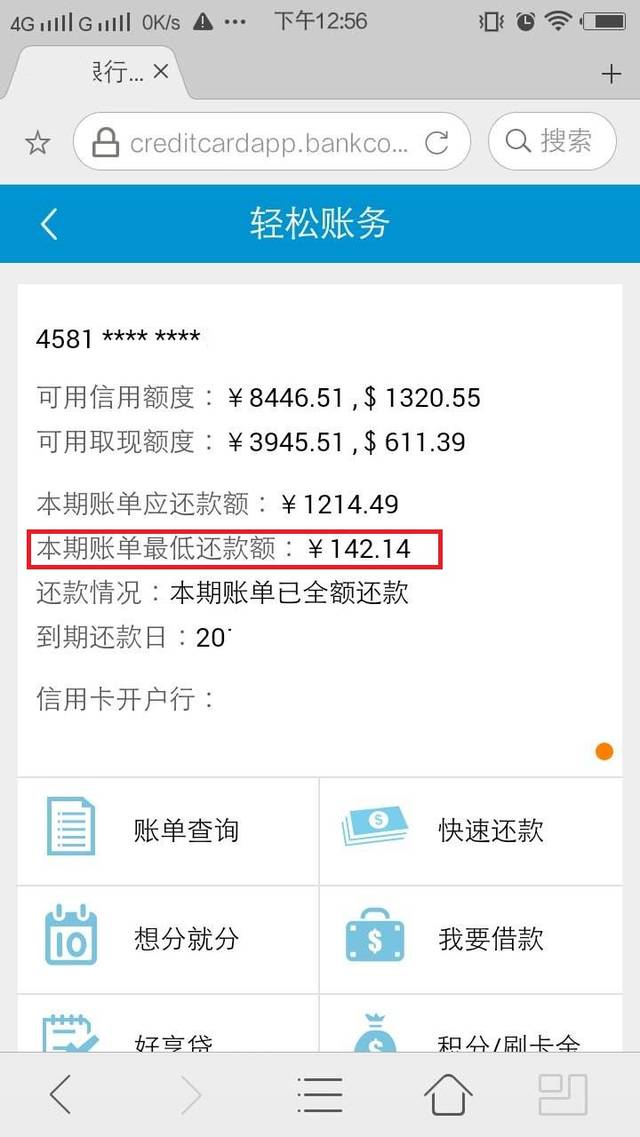
Task: Open a new browser tab
Action: [610, 74]
